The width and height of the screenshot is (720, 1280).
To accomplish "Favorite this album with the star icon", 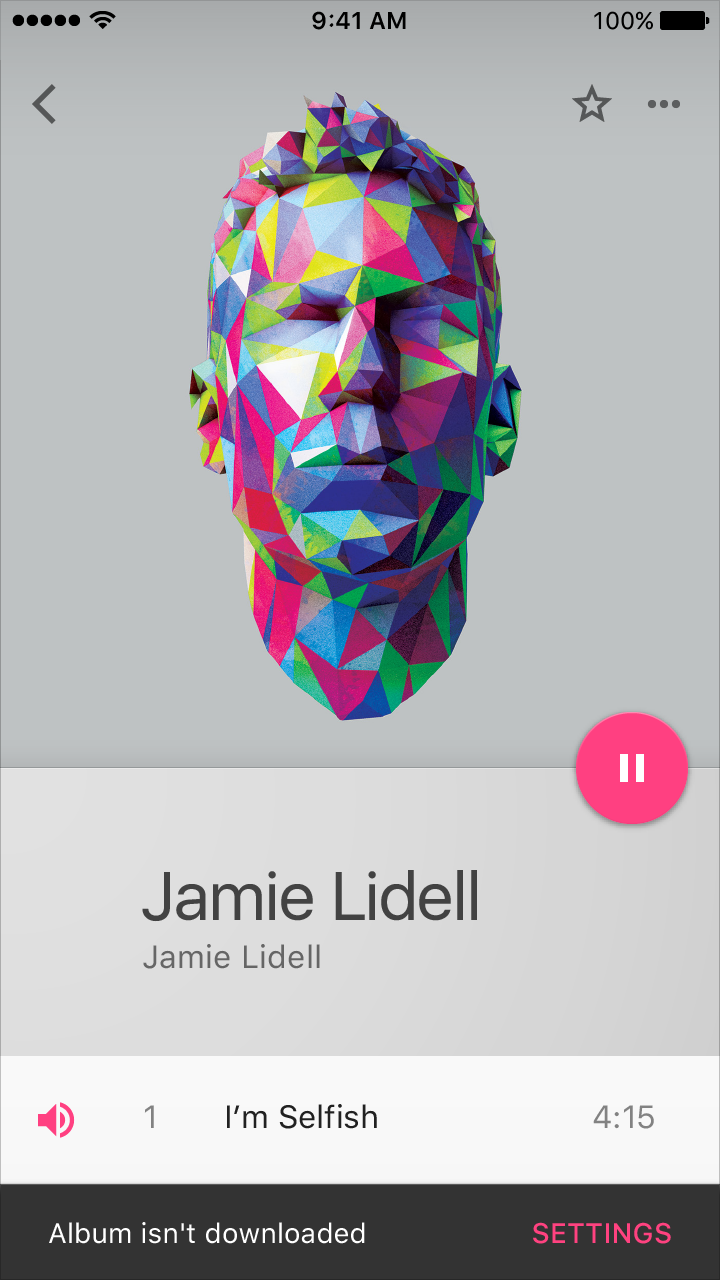I will 591,104.
